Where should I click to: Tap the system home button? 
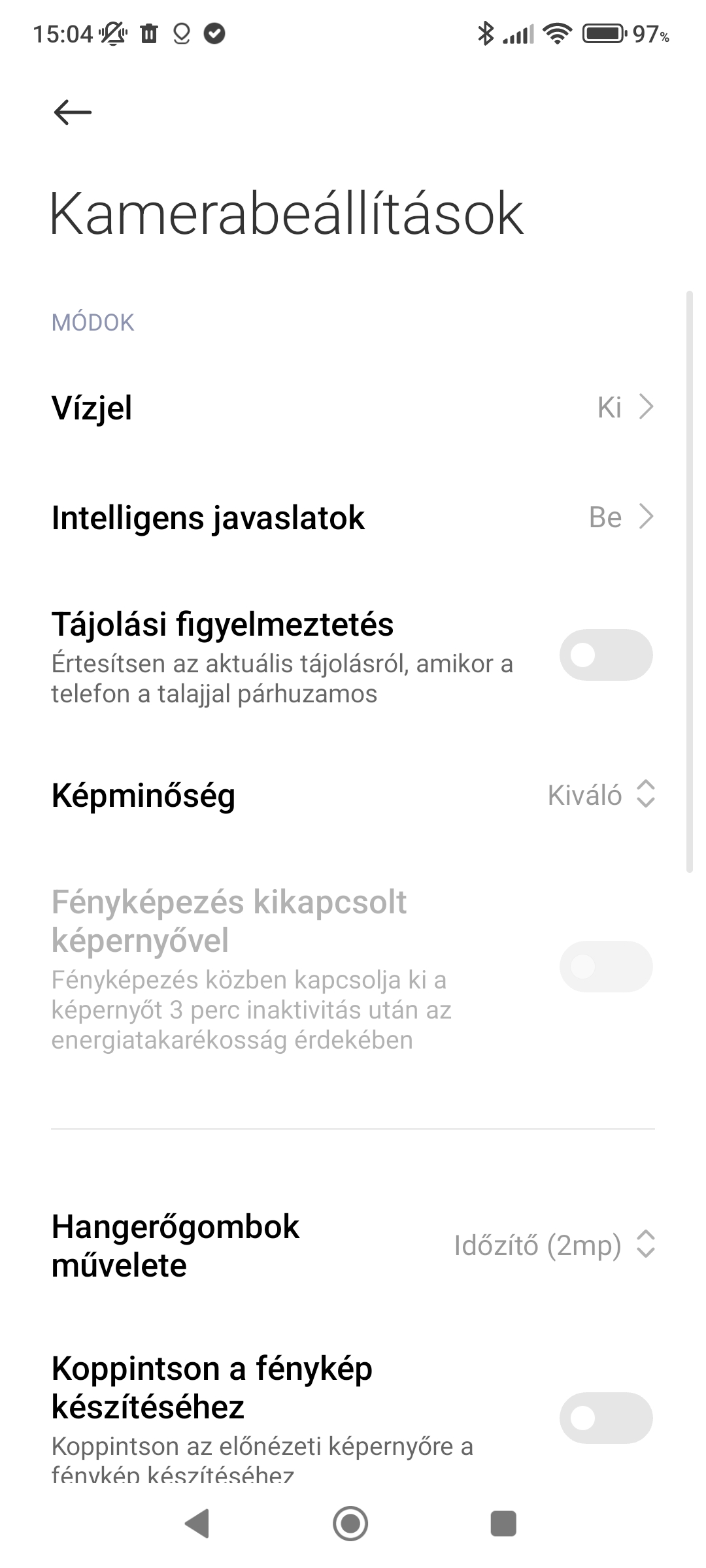pyautogui.click(x=350, y=1524)
